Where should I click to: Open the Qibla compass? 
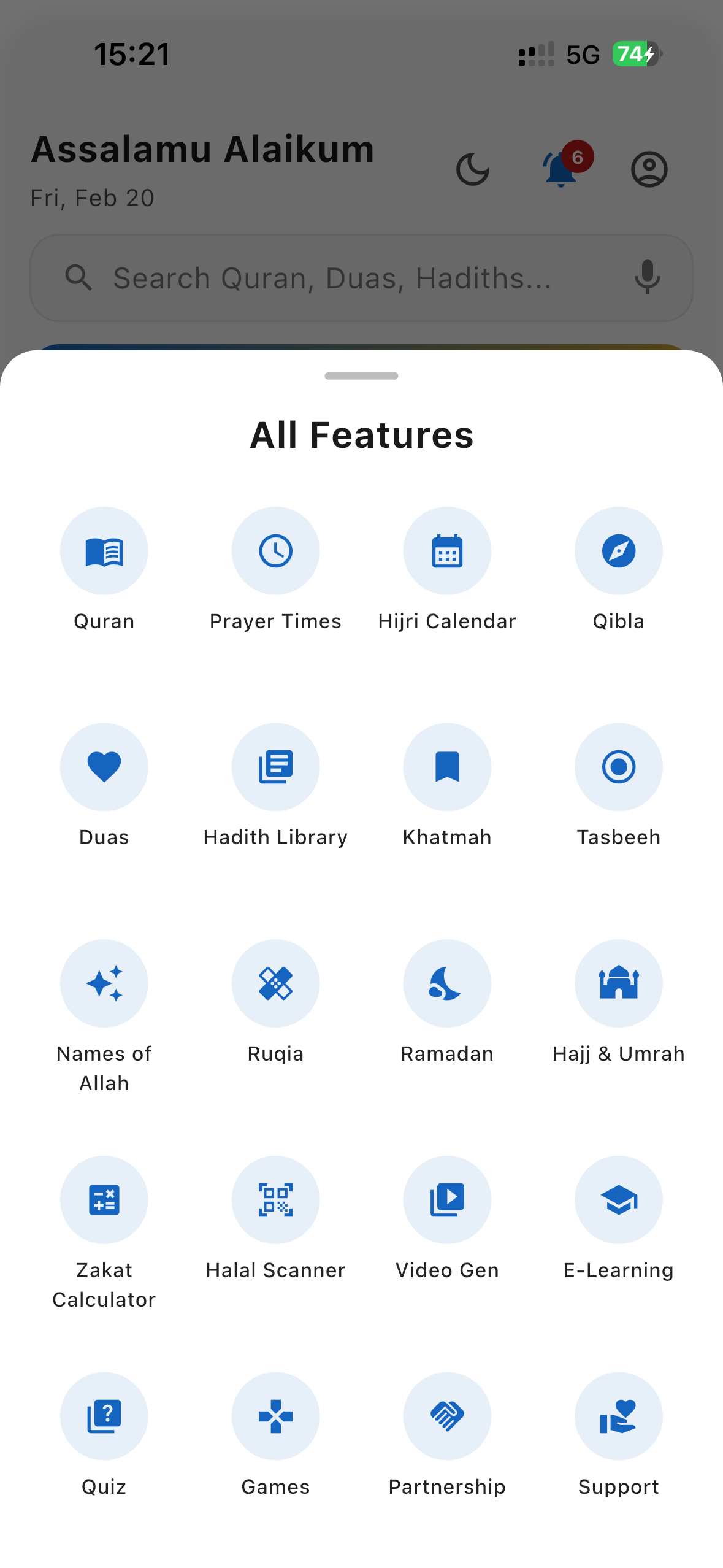click(619, 550)
